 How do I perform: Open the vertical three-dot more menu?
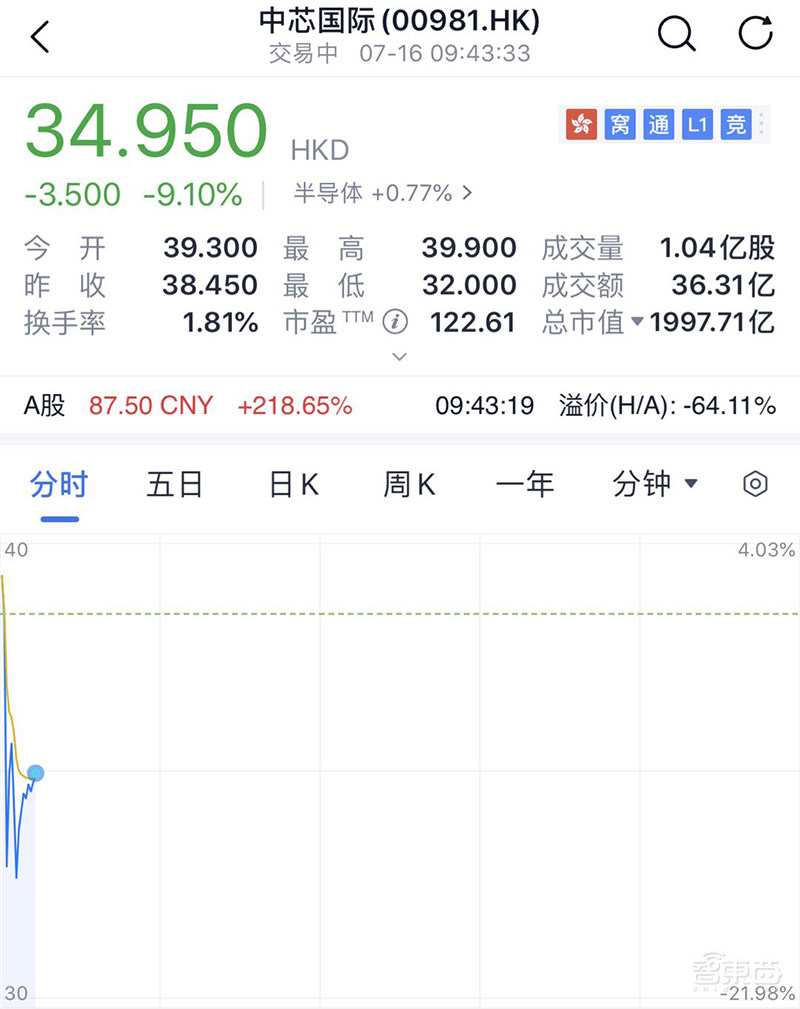(x=763, y=124)
